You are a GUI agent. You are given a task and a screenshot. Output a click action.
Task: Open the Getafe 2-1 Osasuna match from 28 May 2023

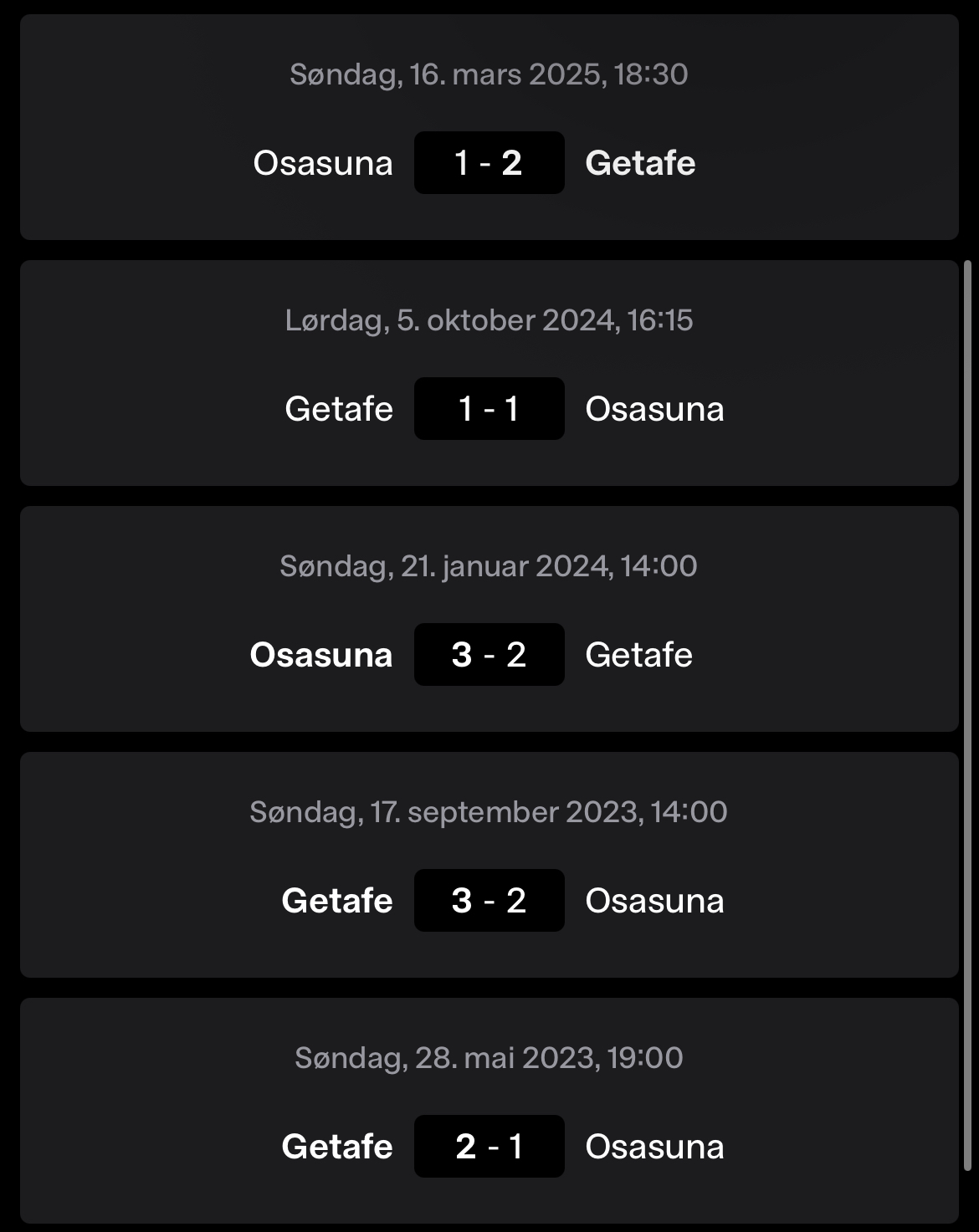[489, 1146]
